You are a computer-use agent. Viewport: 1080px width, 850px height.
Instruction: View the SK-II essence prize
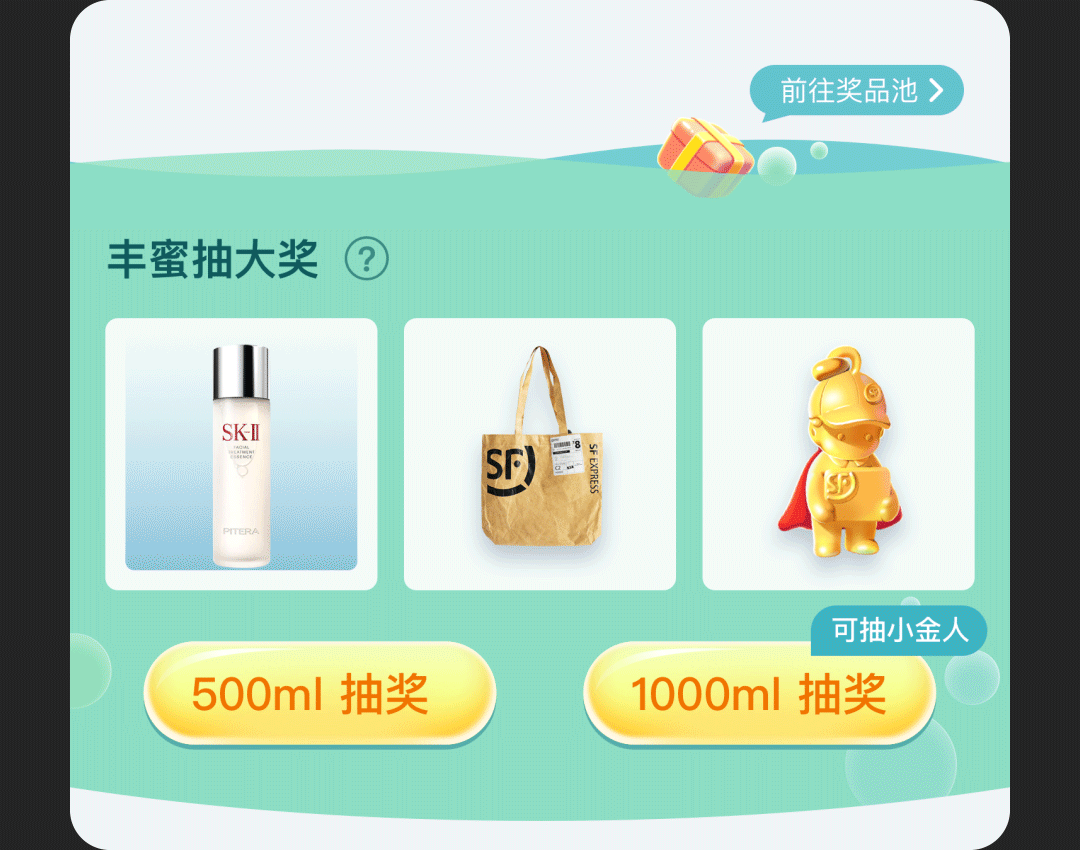coord(241,454)
